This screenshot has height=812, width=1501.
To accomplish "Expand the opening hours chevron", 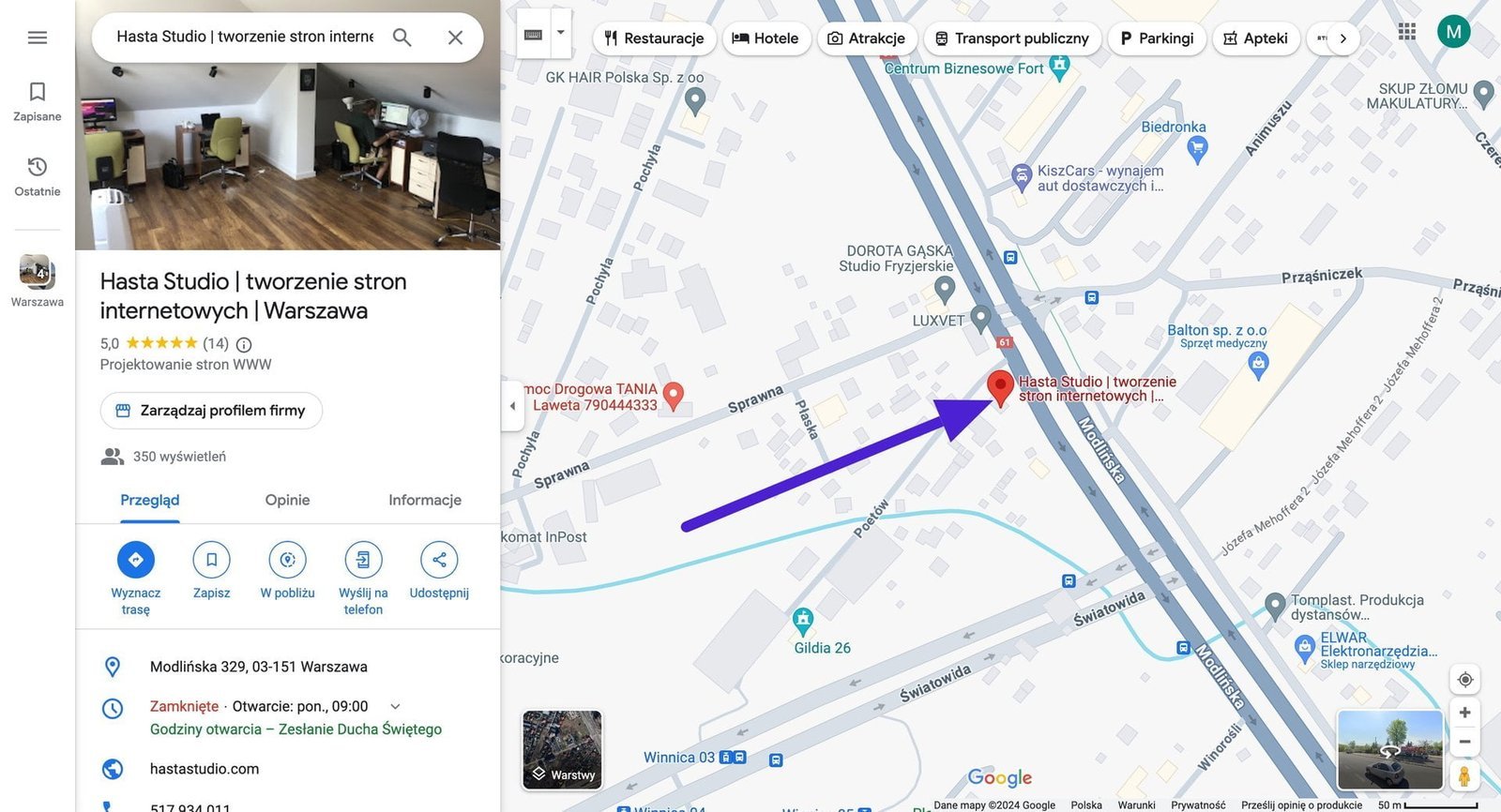I will point(395,706).
